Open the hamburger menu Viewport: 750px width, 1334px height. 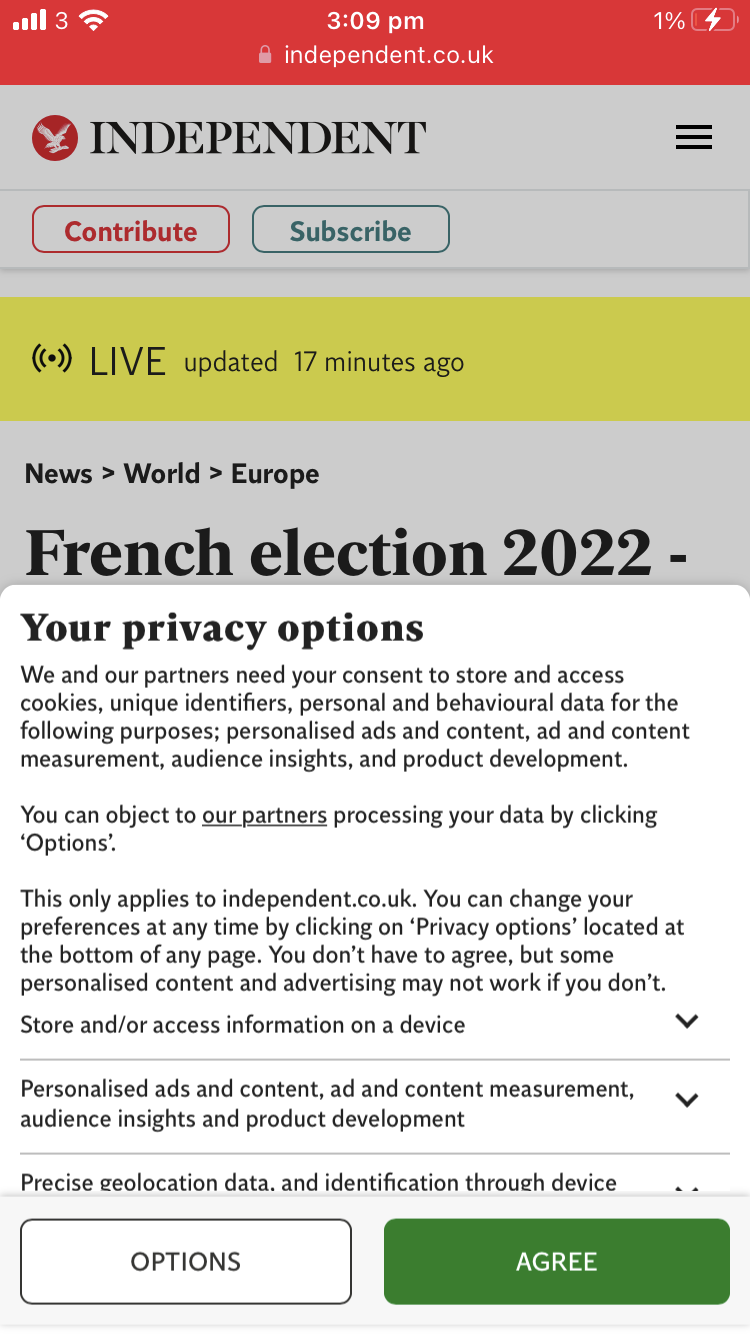(x=694, y=138)
